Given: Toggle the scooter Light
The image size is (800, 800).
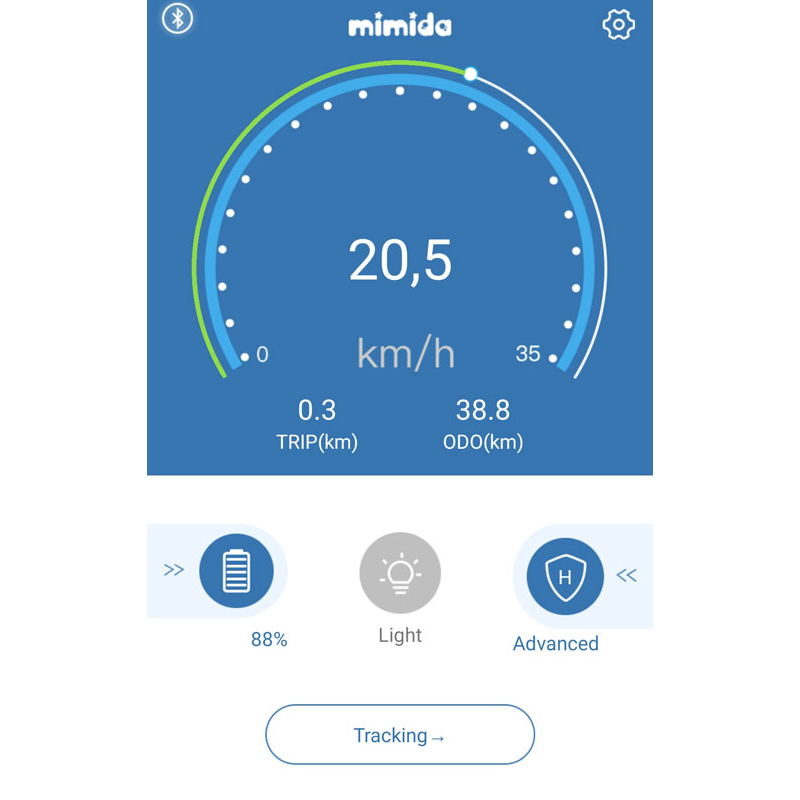Looking at the screenshot, I should [400, 573].
